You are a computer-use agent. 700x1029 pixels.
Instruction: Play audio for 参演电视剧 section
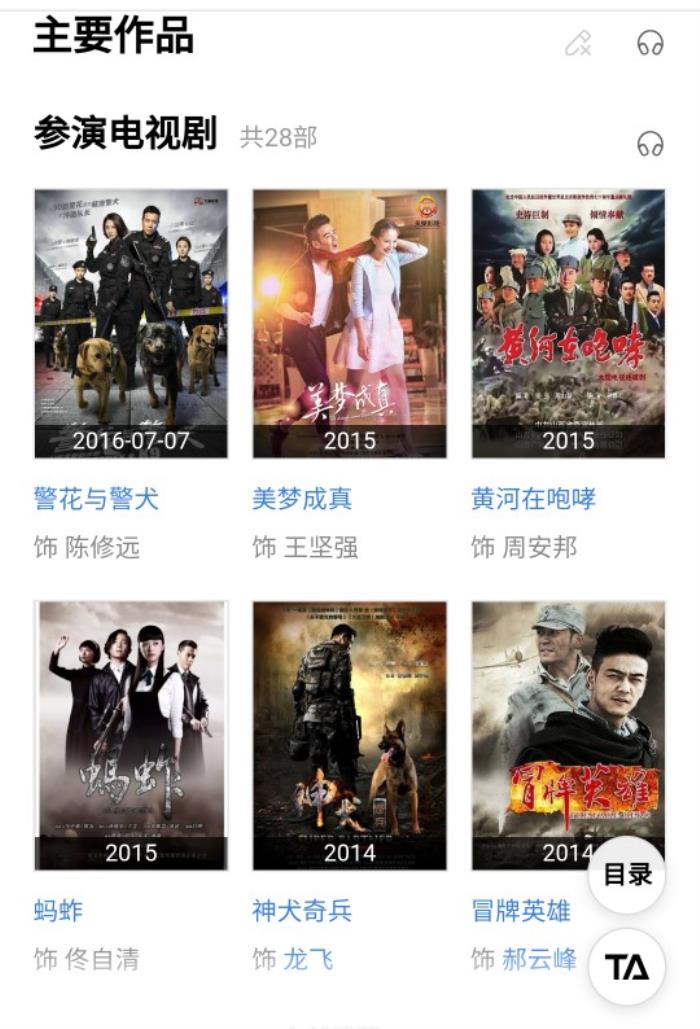(x=650, y=144)
